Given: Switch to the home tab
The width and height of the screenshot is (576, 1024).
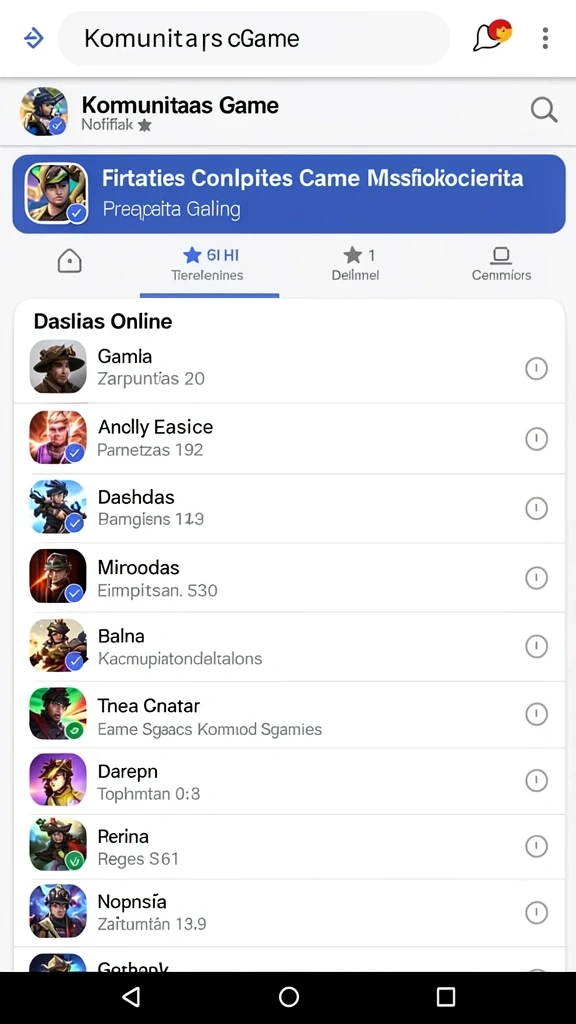Looking at the screenshot, I should pyautogui.click(x=69, y=261).
